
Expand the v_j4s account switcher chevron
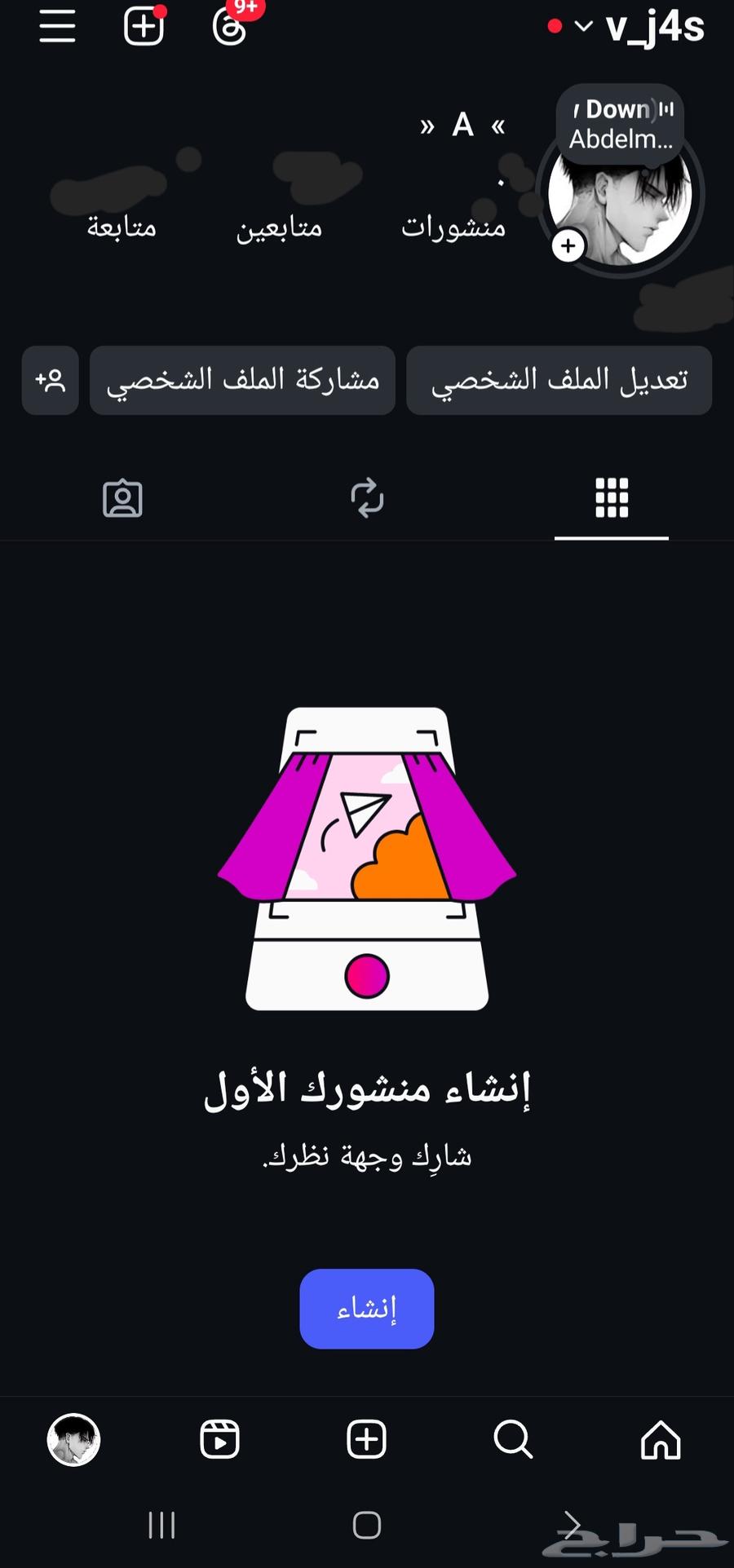click(x=581, y=26)
